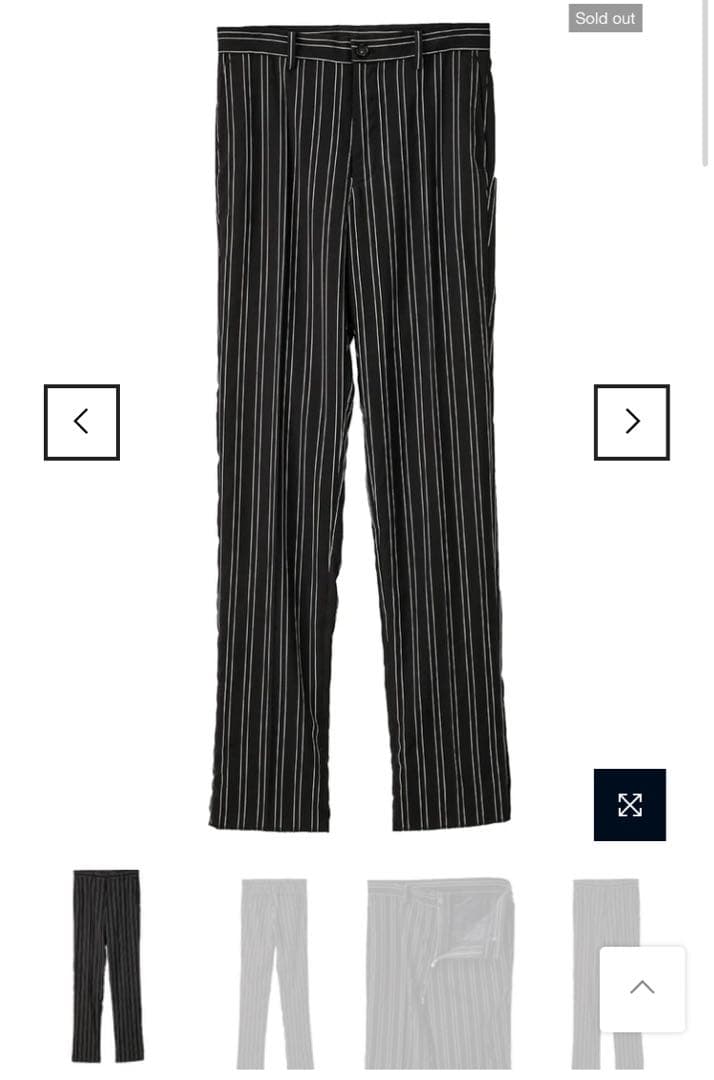714x1080 pixels.
Task: Show the previous product image
Action: (82, 422)
